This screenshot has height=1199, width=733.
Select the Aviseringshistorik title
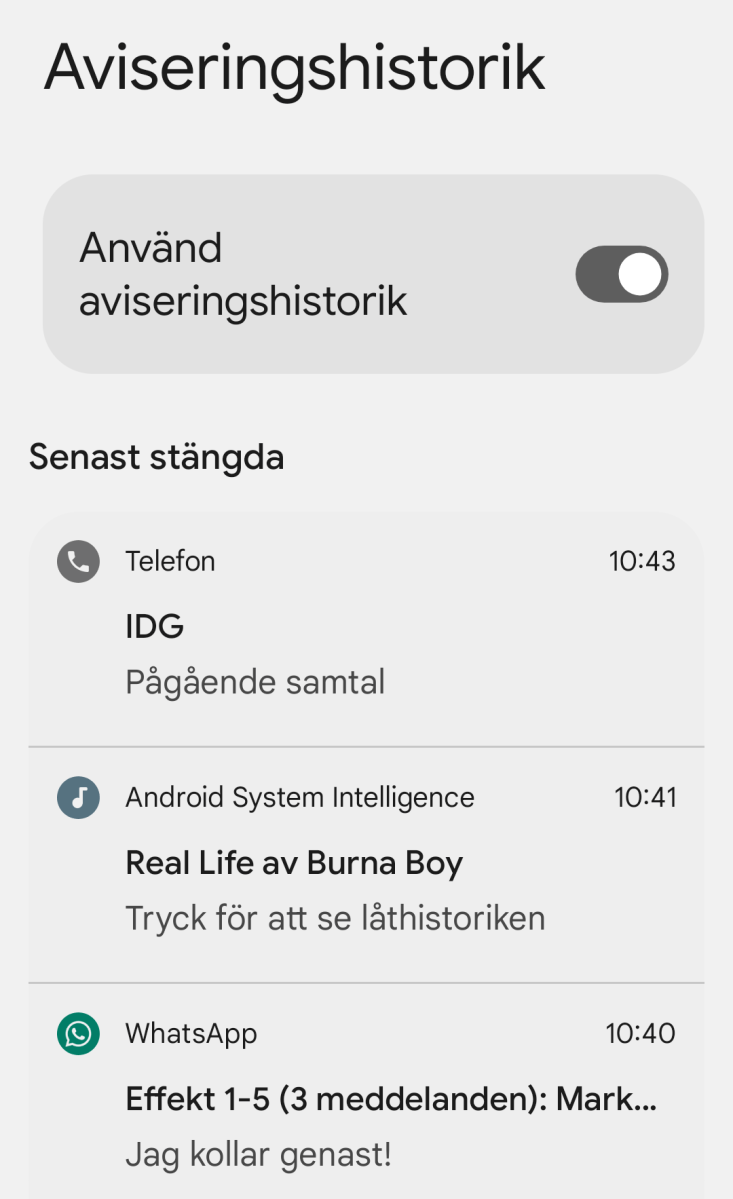coord(293,66)
